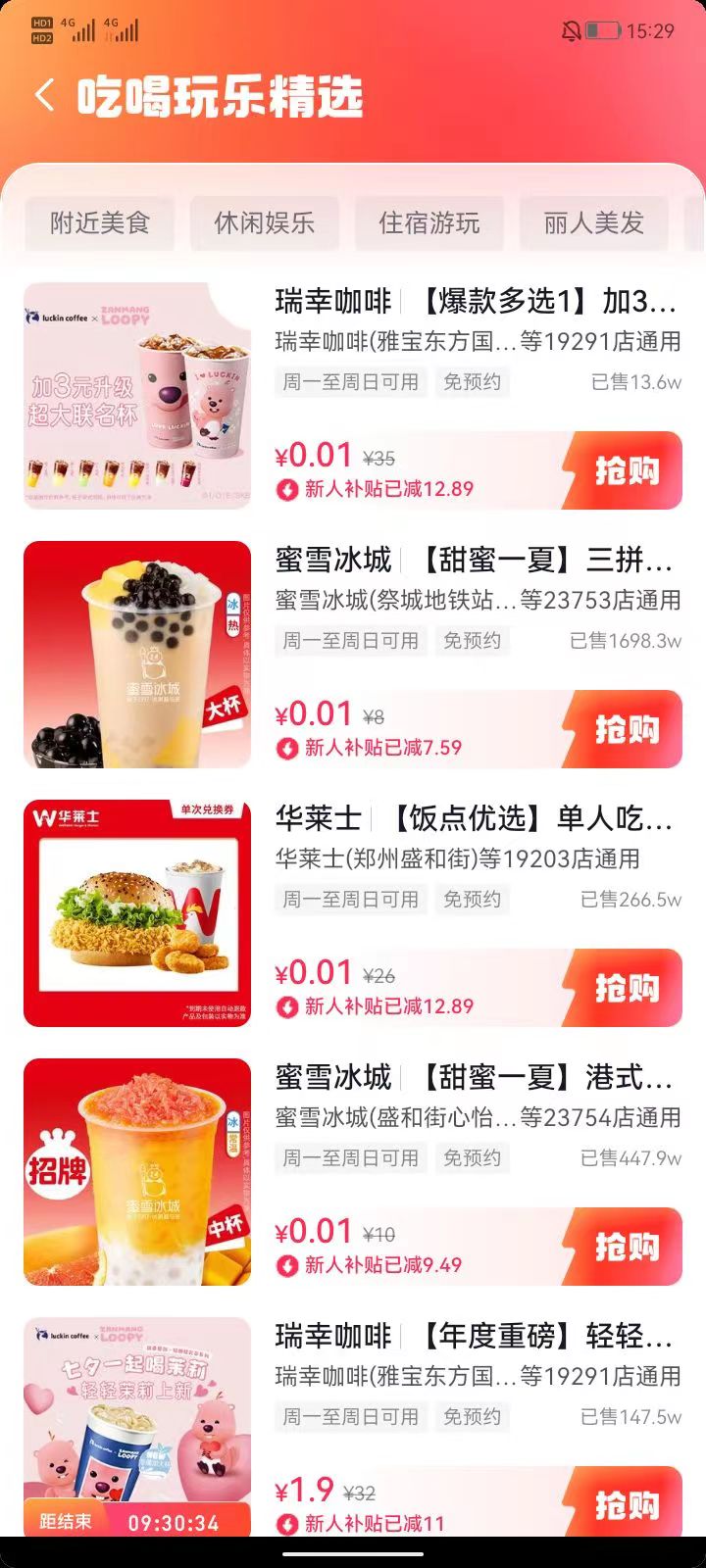This screenshot has height=1568, width=706.
Task: Open the 华莱士 burger combo image
Action: pos(137,913)
